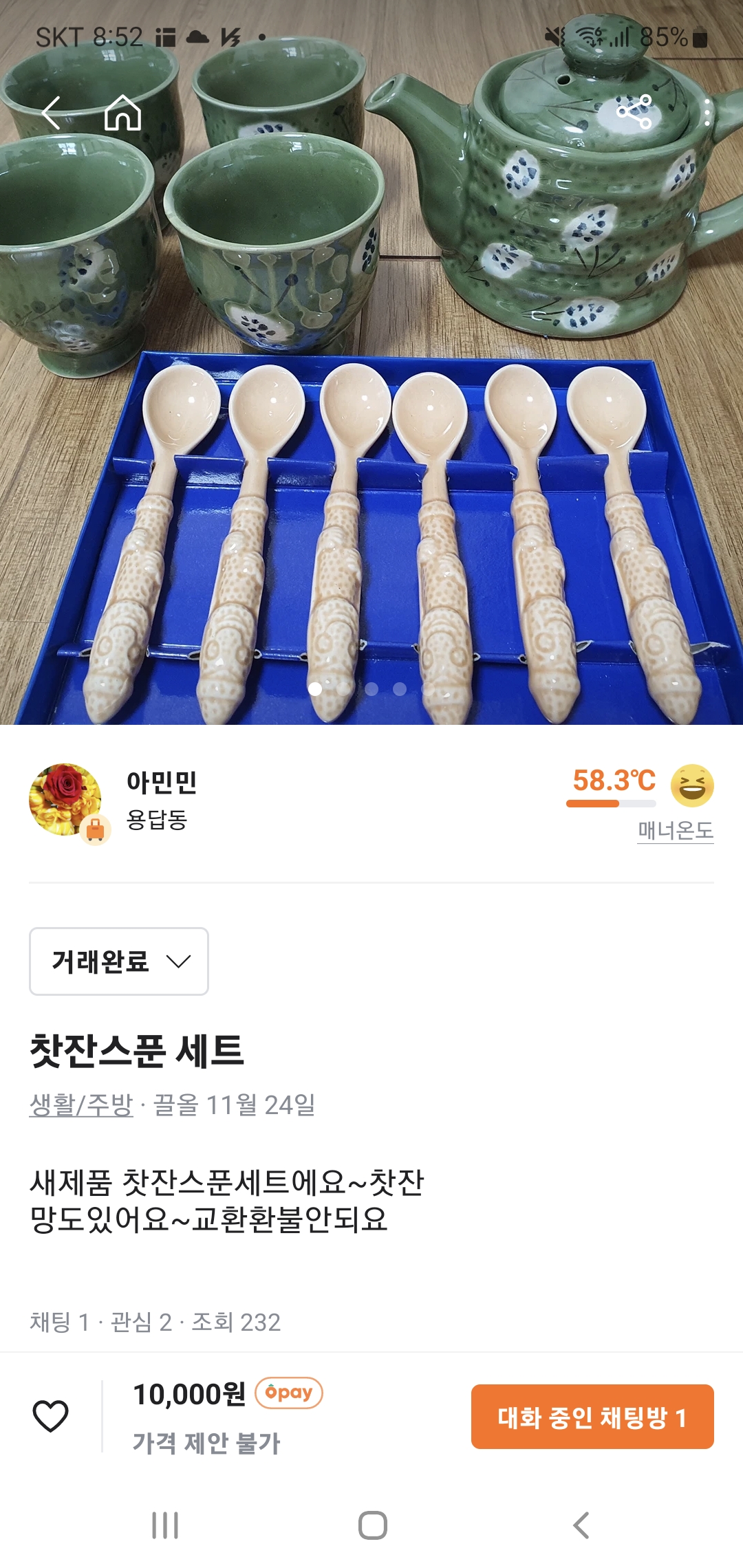This screenshot has width=743, height=1568.
Task: Expand the 거래완료 status dropdown
Action: point(119,961)
